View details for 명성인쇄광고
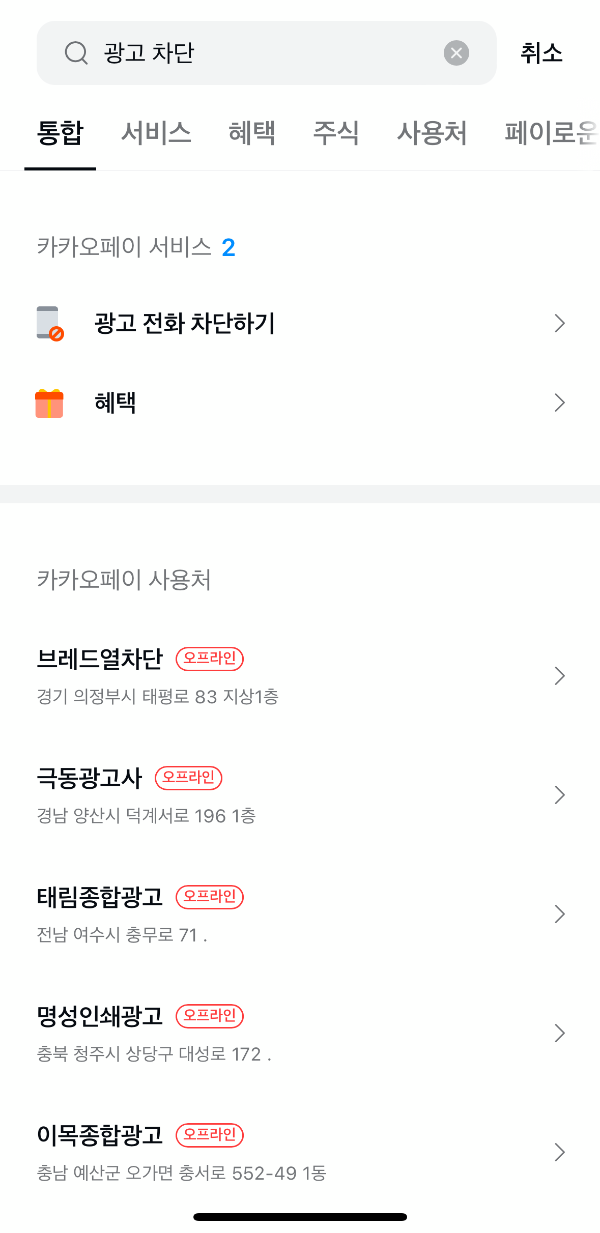600x1233 pixels. 300,1033
